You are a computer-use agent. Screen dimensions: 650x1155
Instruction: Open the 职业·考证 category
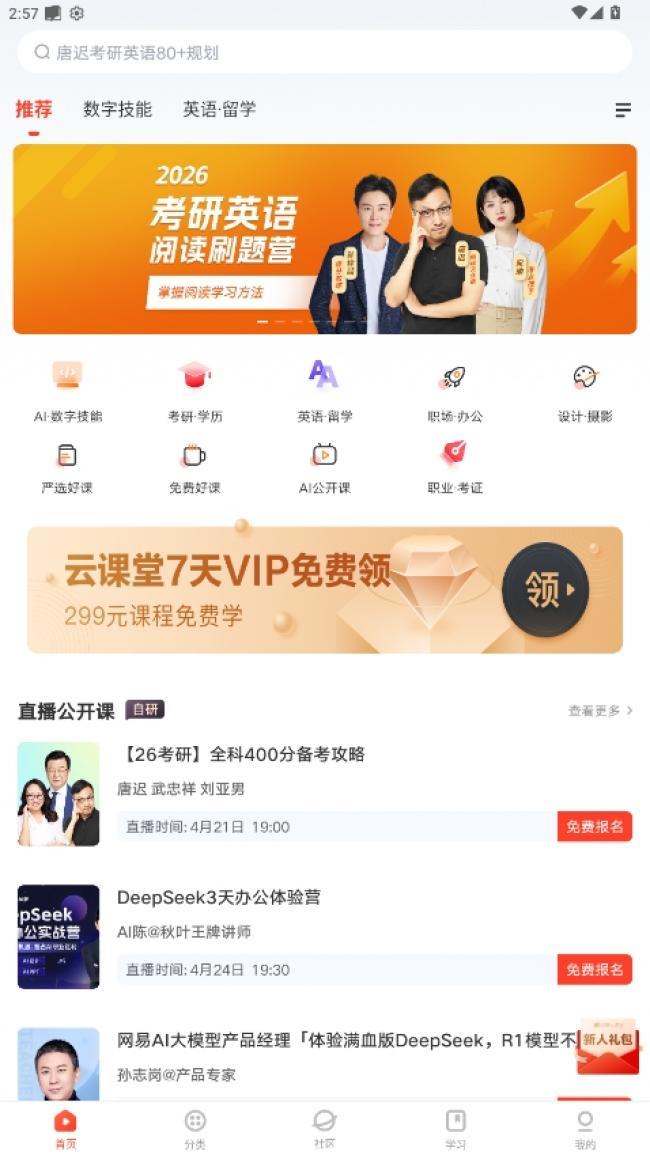coord(454,467)
